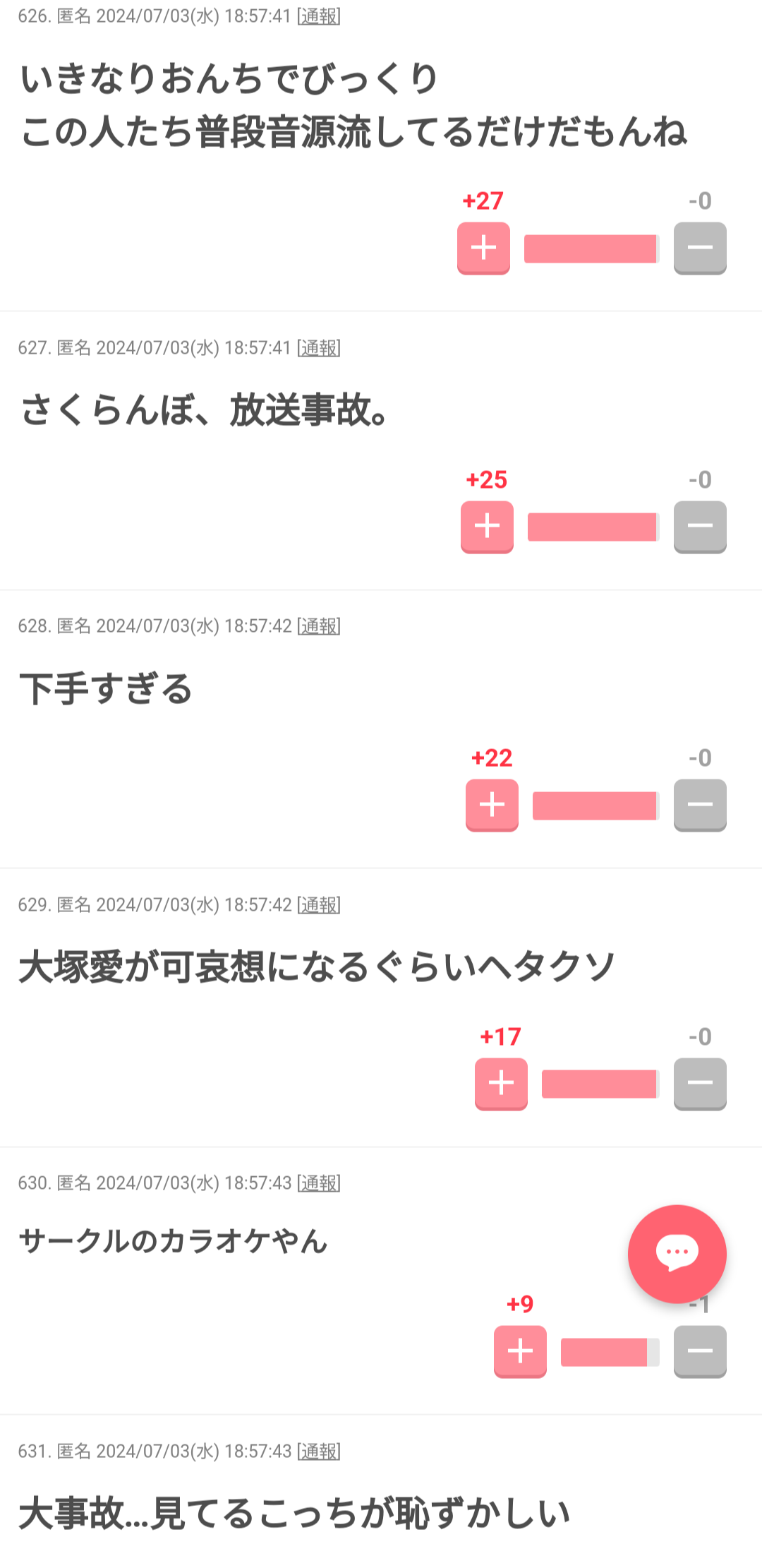The height and width of the screenshot is (1568, 762).
Task: Upvote comment 629 about 大塚愛
Action: 501,1084
